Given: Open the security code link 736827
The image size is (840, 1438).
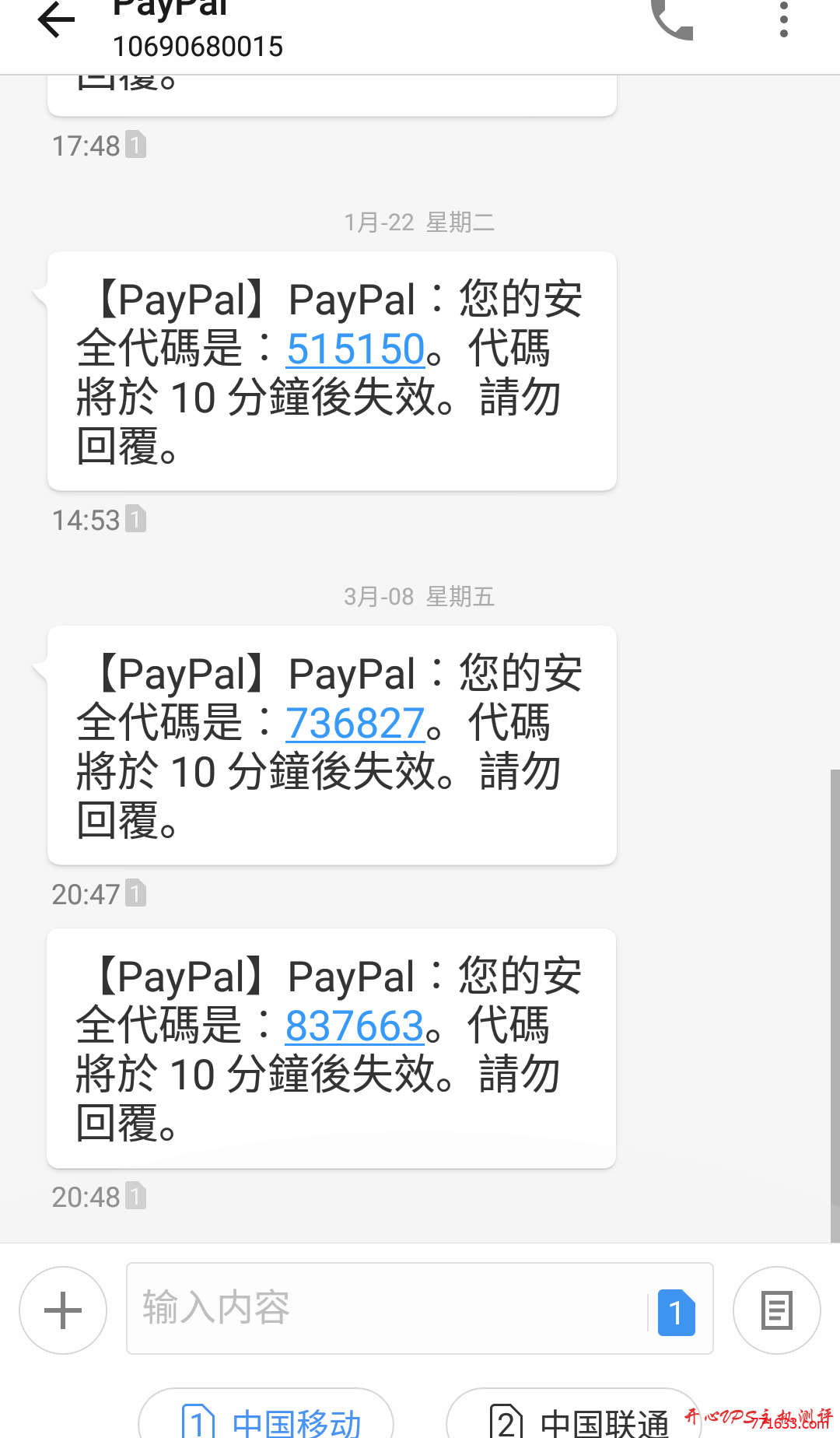Looking at the screenshot, I should coord(355,723).
